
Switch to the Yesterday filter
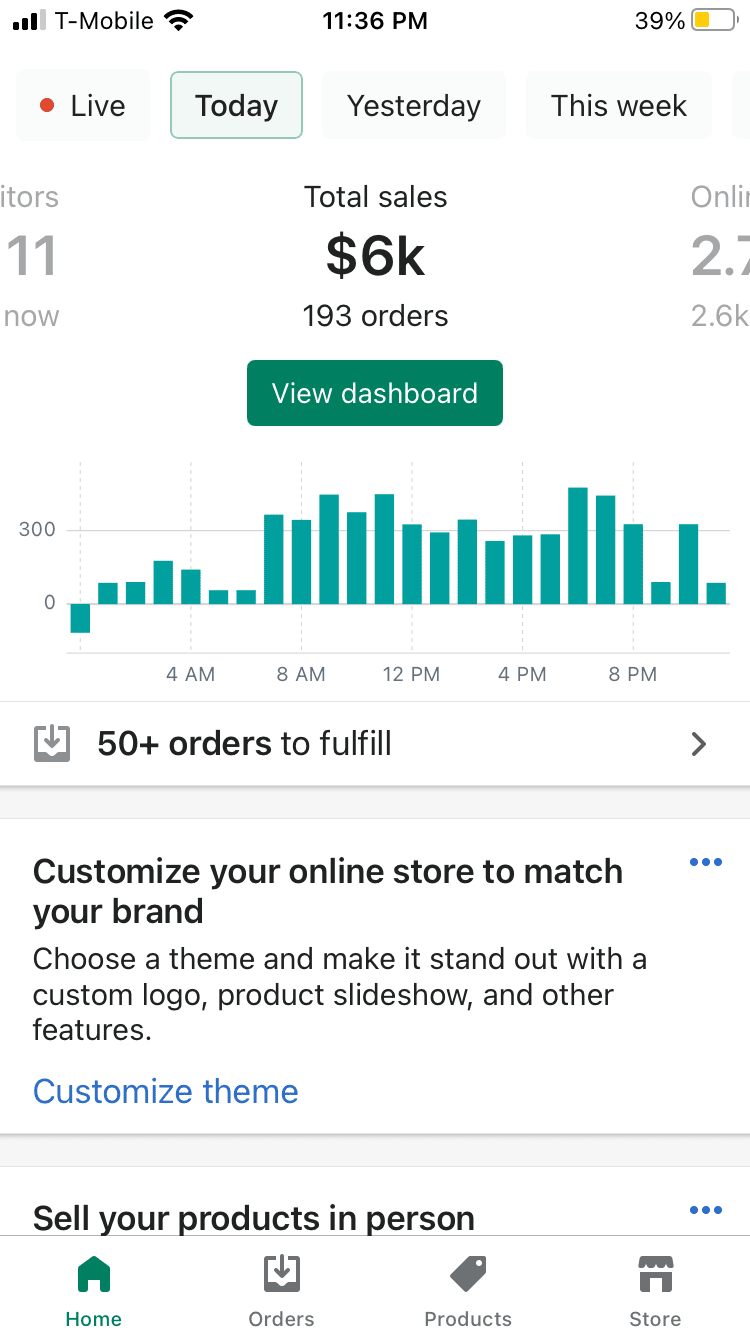coord(414,106)
